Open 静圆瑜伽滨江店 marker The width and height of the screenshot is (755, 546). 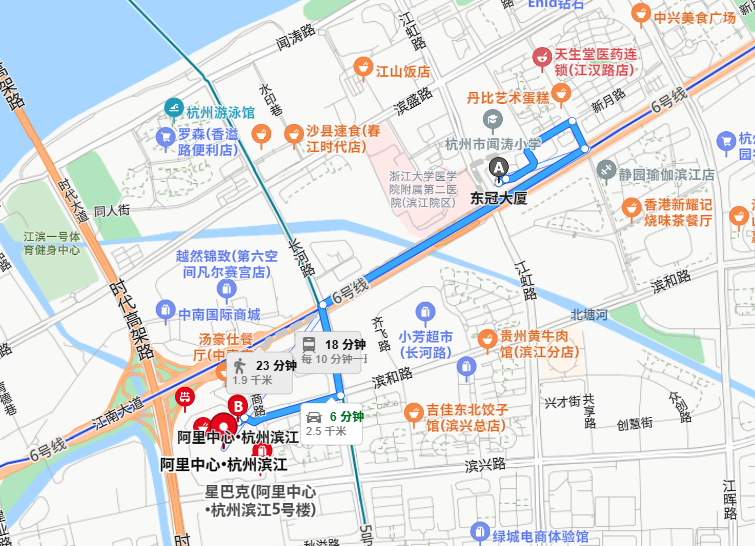coord(606,170)
